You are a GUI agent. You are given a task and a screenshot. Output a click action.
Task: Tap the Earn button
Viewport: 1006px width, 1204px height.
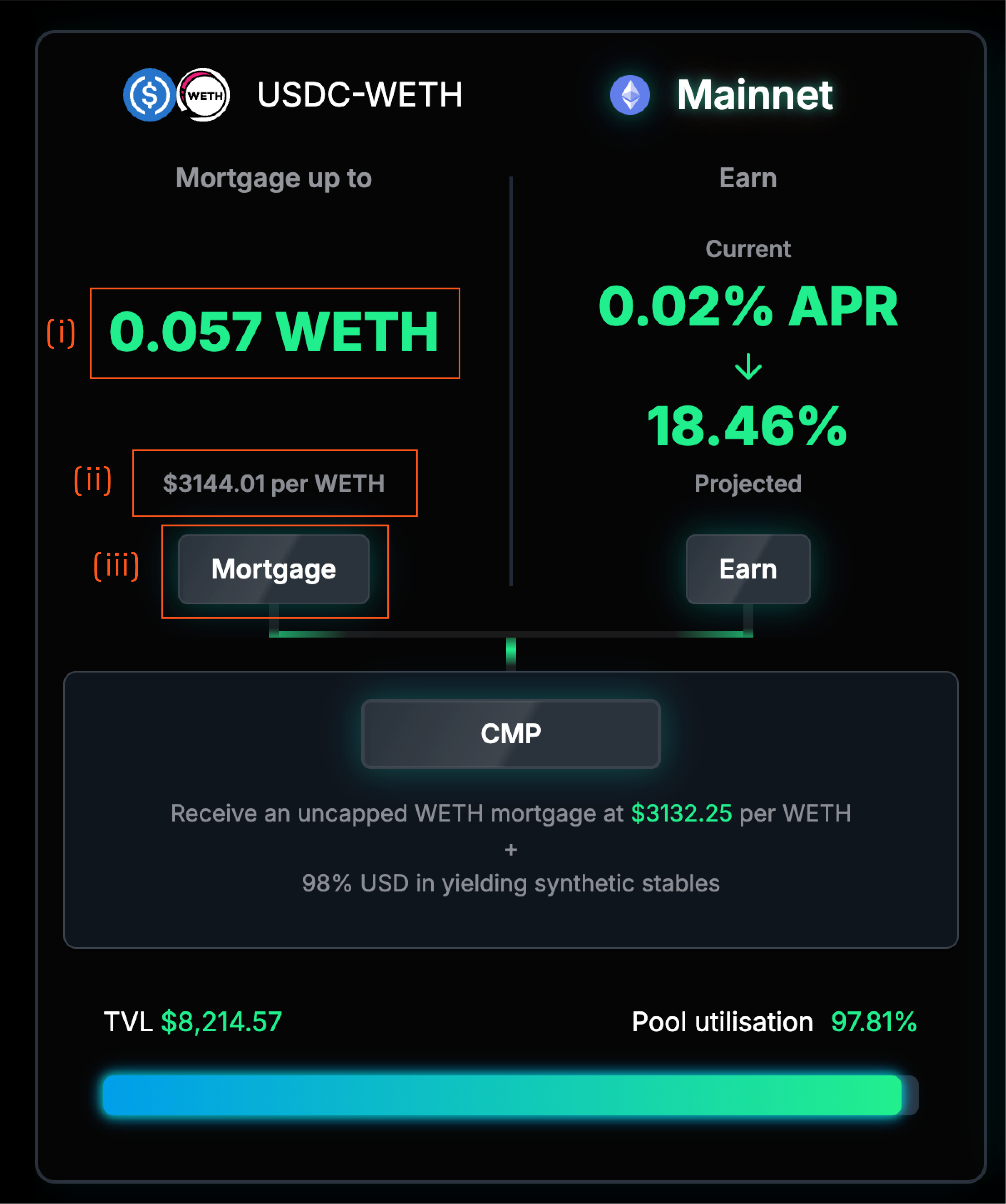click(x=748, y=569)
